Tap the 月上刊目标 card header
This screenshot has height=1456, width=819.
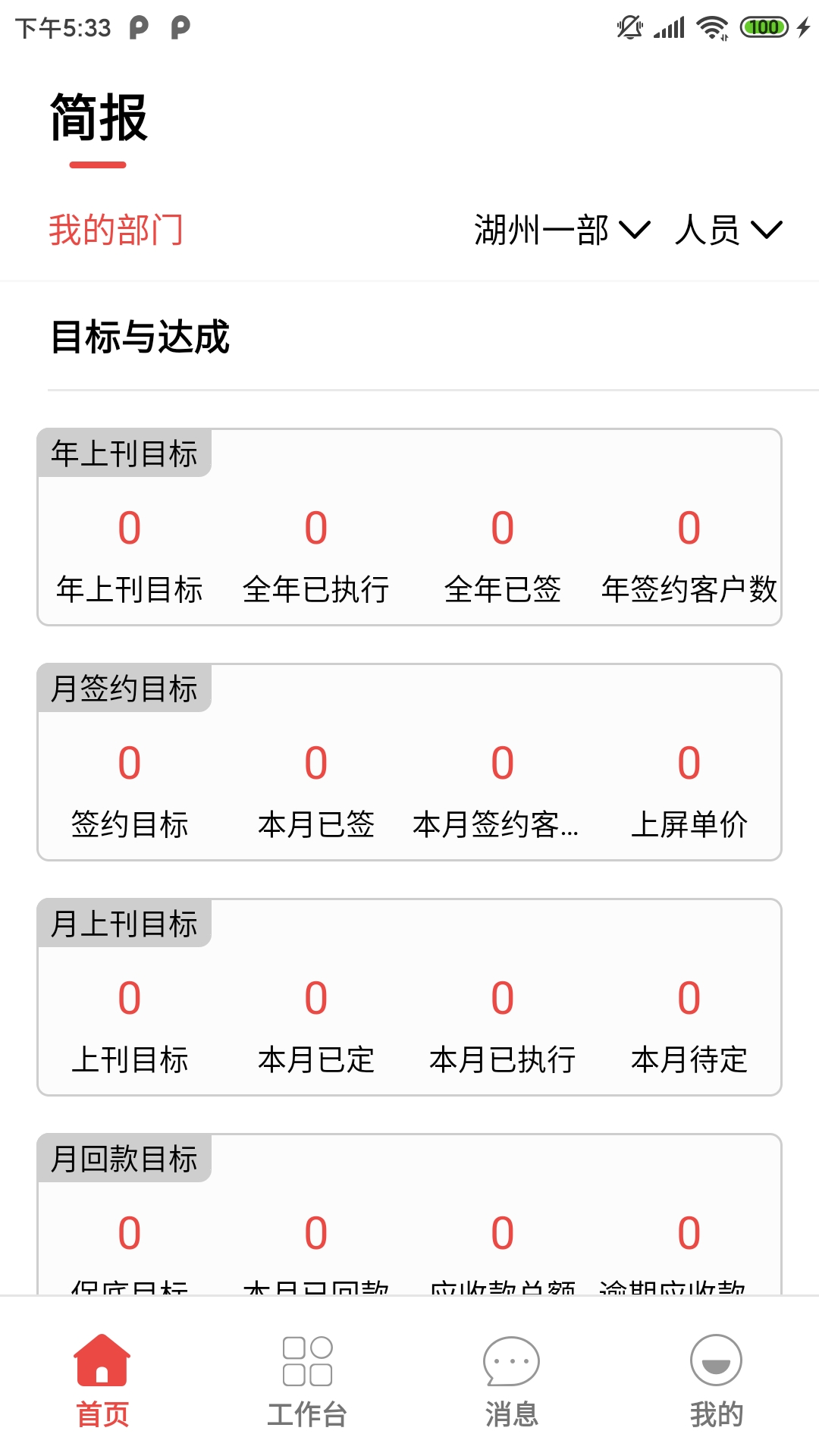pos(124,923)
